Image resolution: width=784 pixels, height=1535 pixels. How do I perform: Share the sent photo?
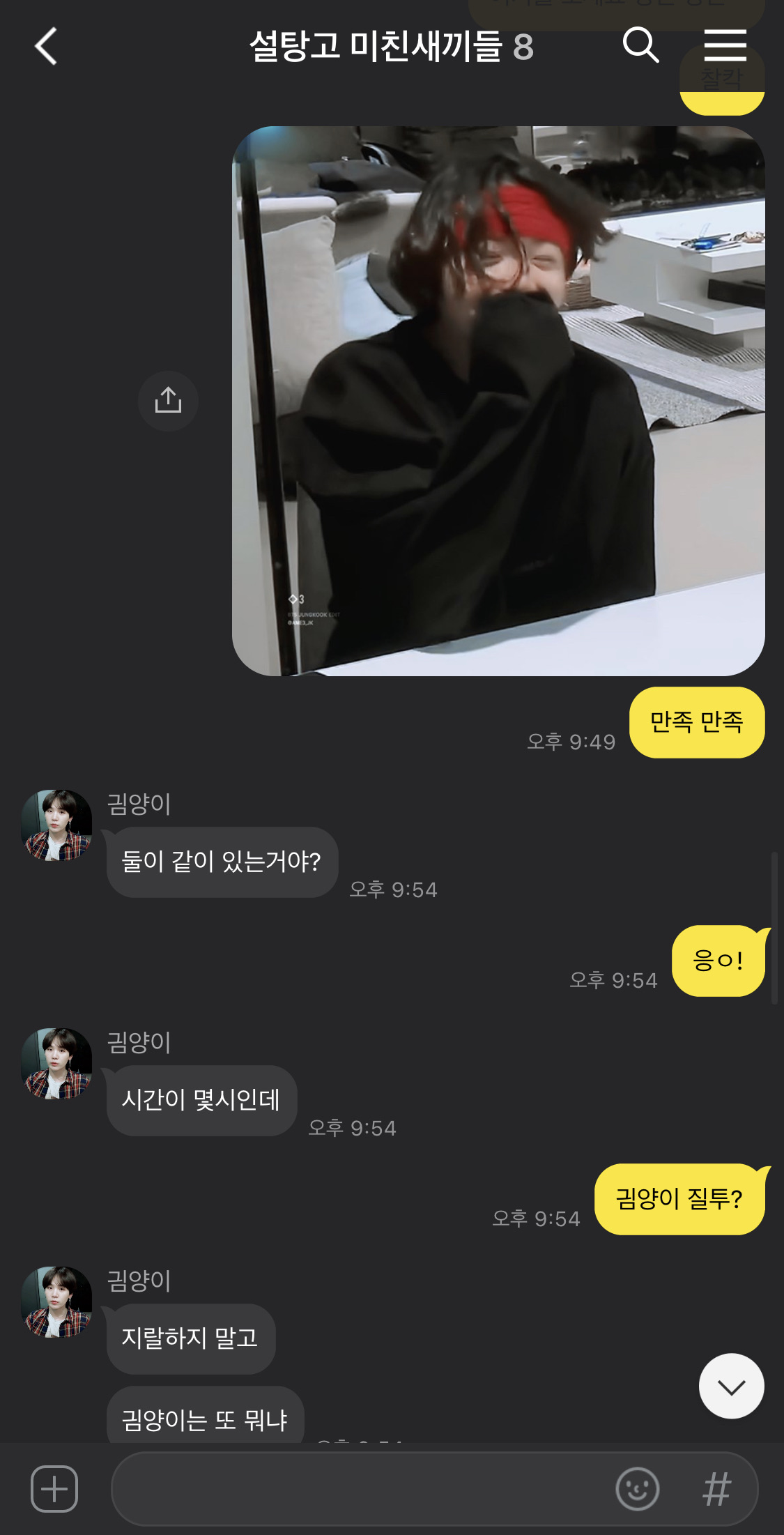168,401
